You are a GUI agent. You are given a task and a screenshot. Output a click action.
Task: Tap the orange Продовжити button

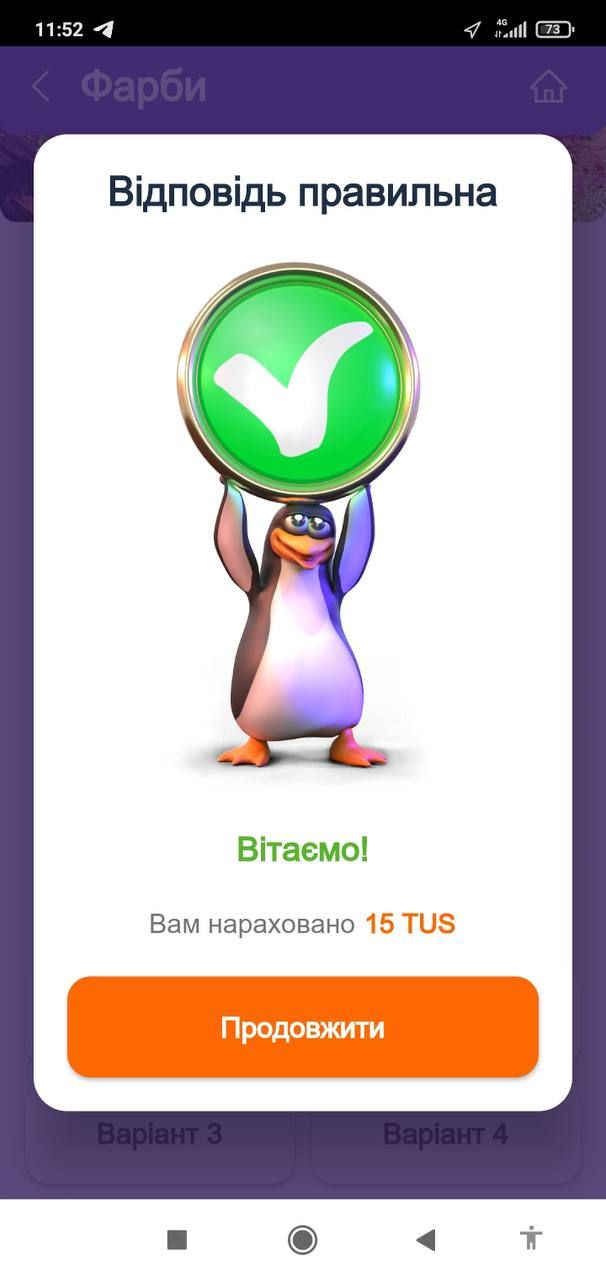302,1027
